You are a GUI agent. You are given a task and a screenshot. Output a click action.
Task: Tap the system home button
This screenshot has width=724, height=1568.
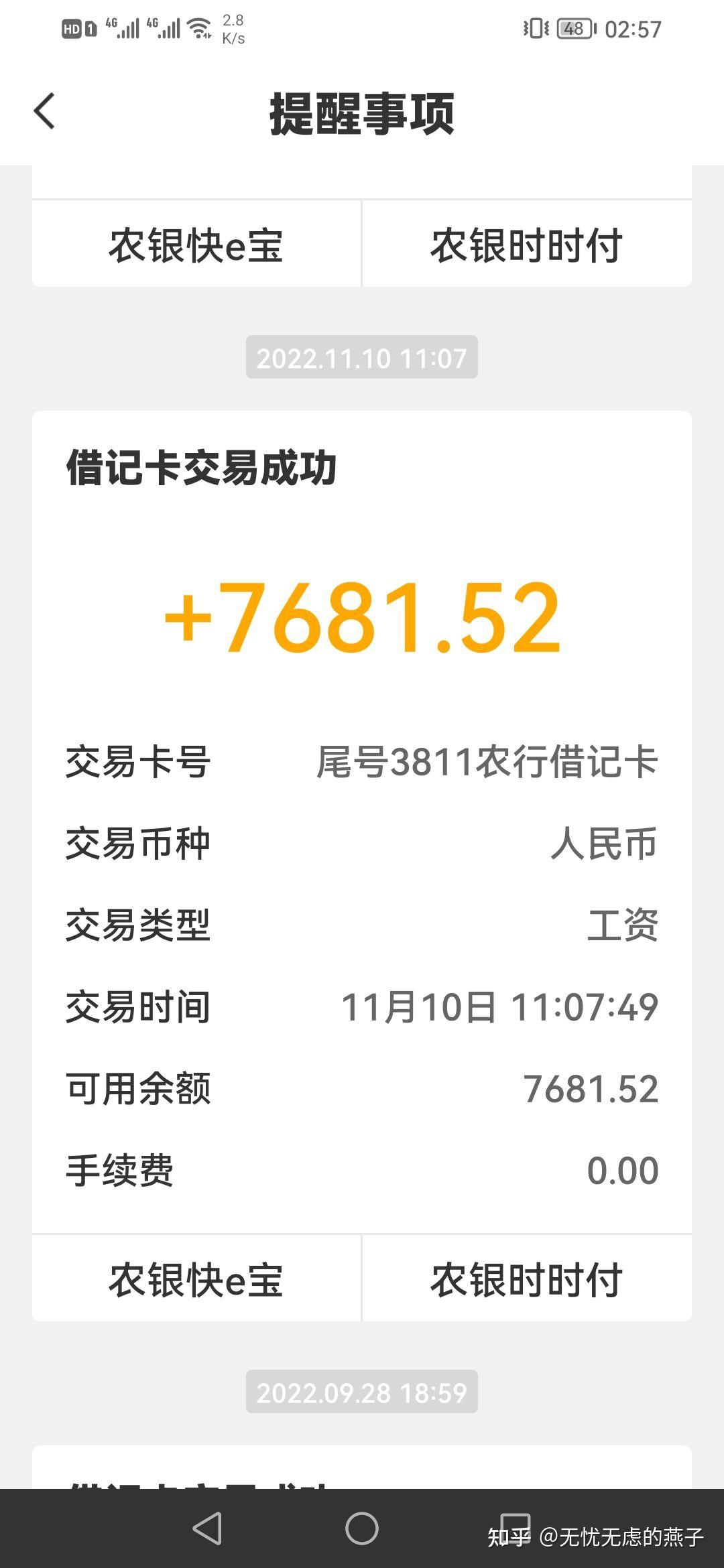(362, 1529)
